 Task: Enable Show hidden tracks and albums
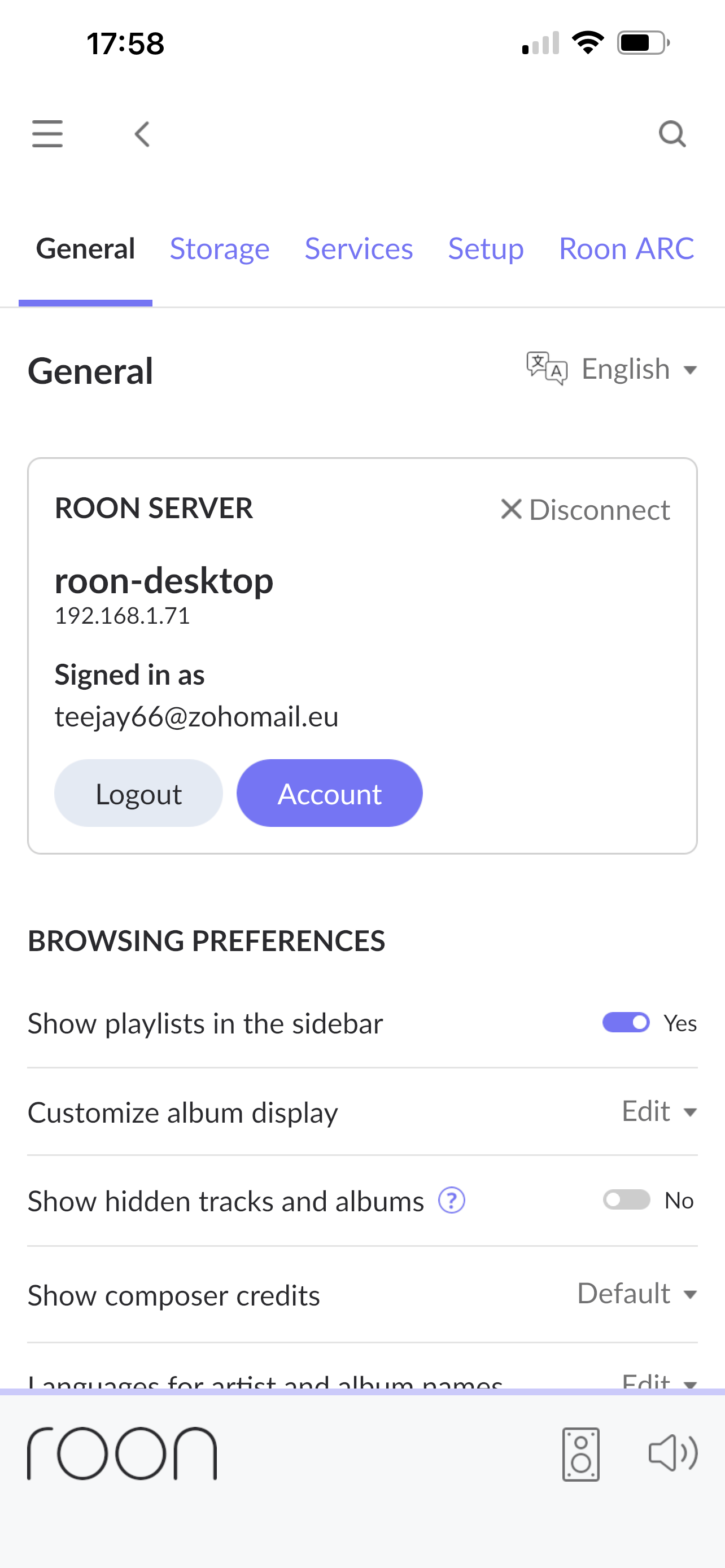pyautogui.click(x=626, y=1200)
